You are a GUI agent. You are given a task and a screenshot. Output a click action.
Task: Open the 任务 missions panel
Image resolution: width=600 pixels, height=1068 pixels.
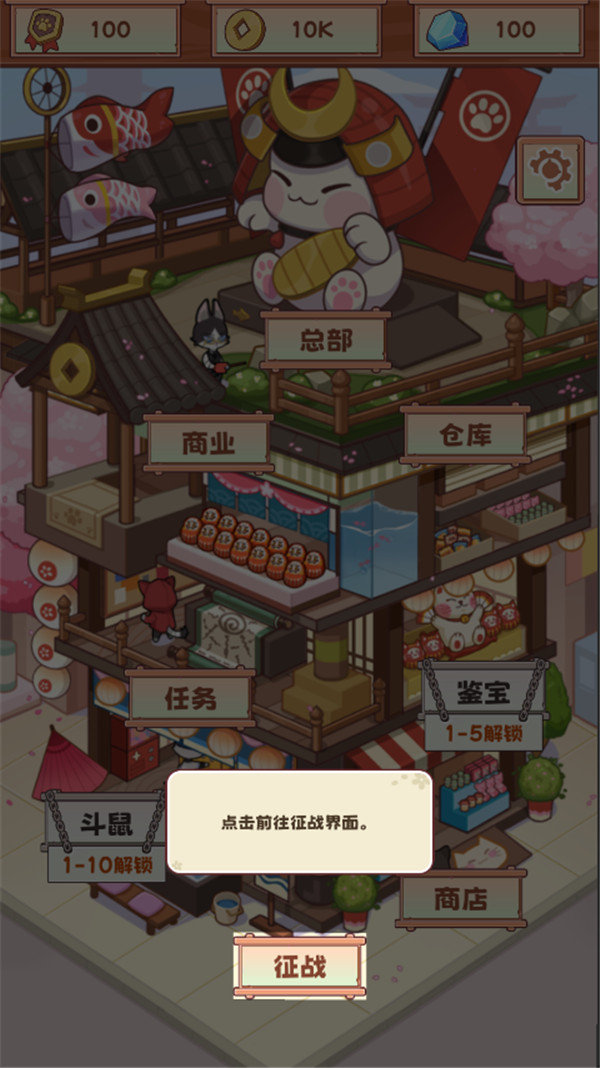190,697
